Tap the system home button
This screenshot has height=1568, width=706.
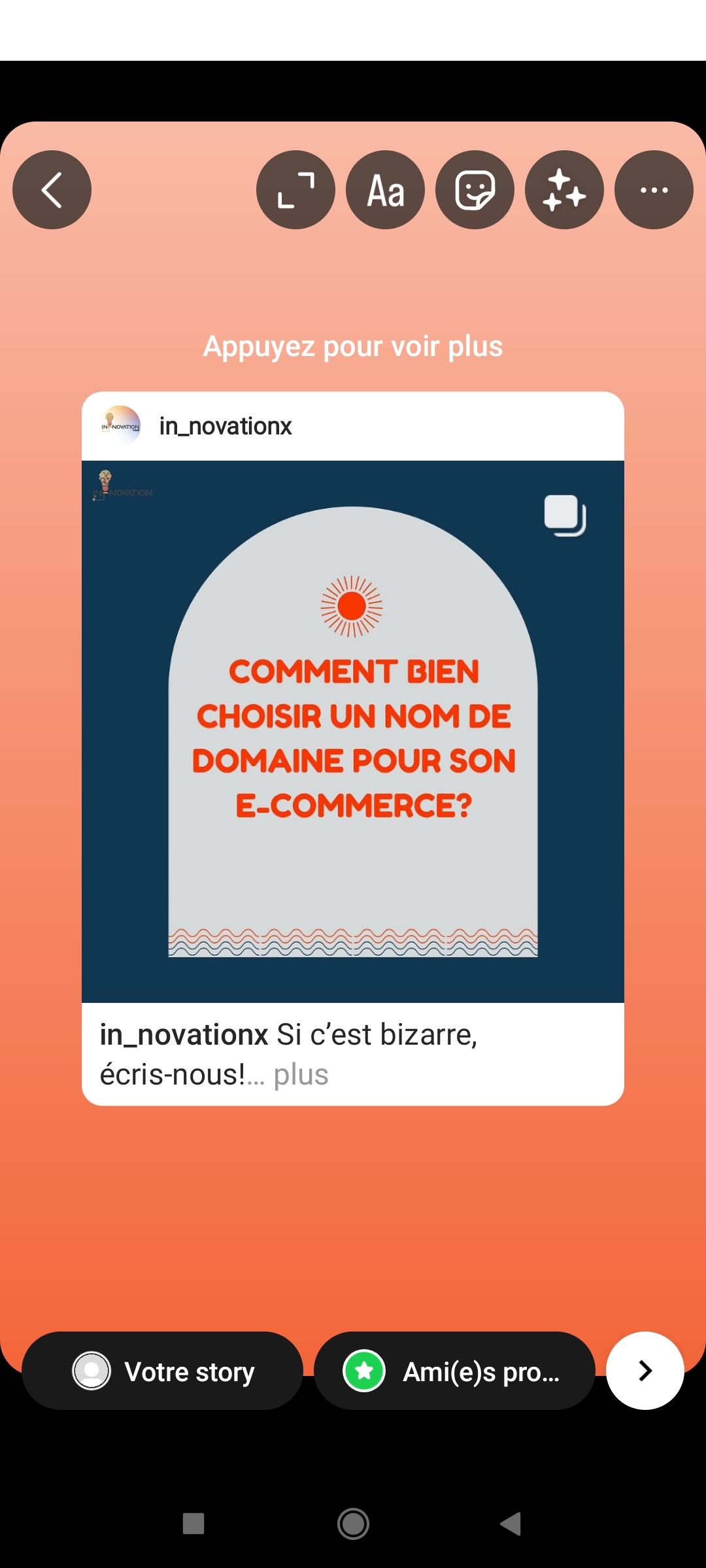(x=353, y=1524)
